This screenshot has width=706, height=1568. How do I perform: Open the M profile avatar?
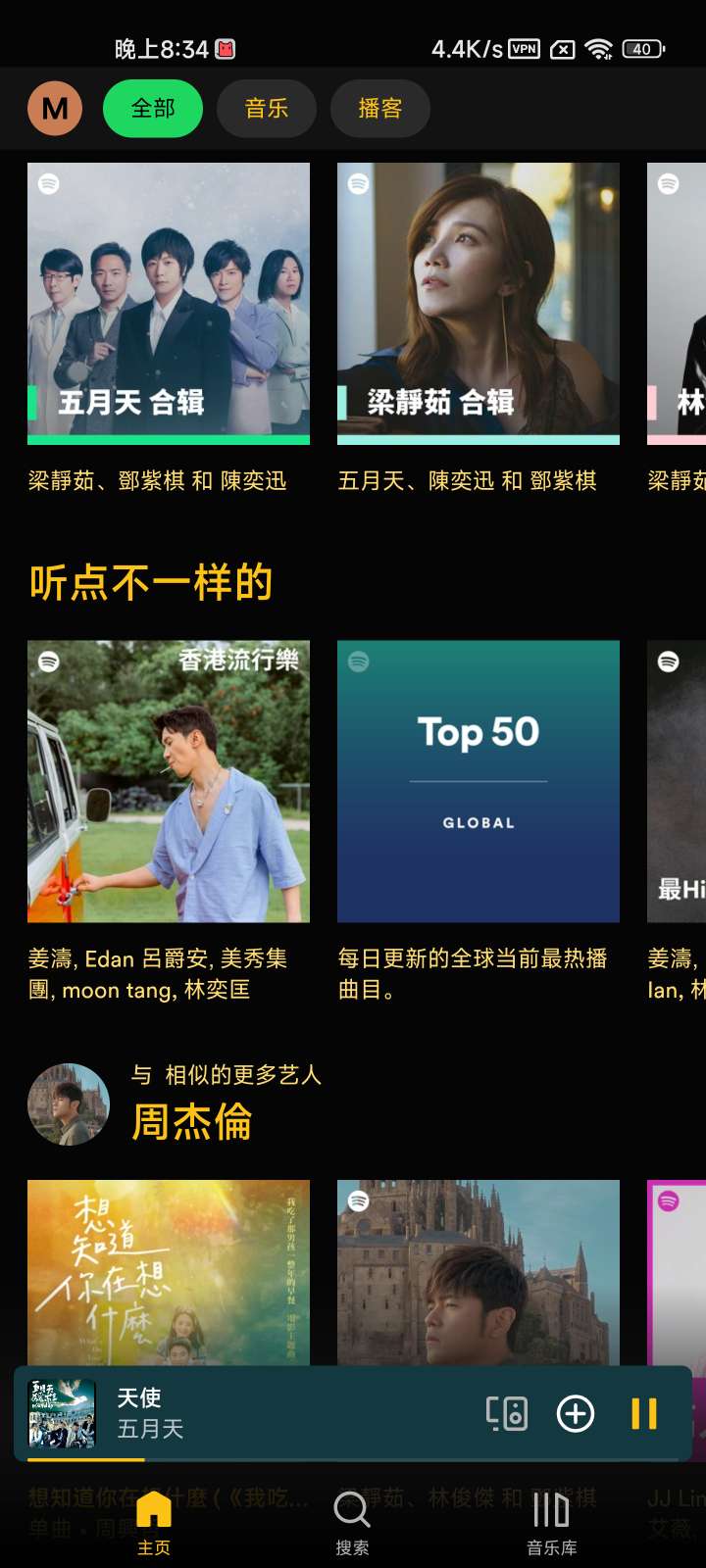pos(55,108)
